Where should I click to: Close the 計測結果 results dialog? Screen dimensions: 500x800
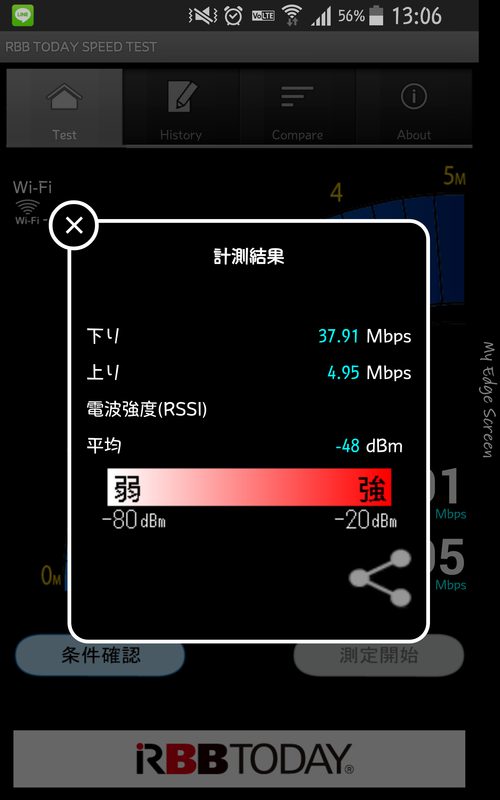click(74, 225)
